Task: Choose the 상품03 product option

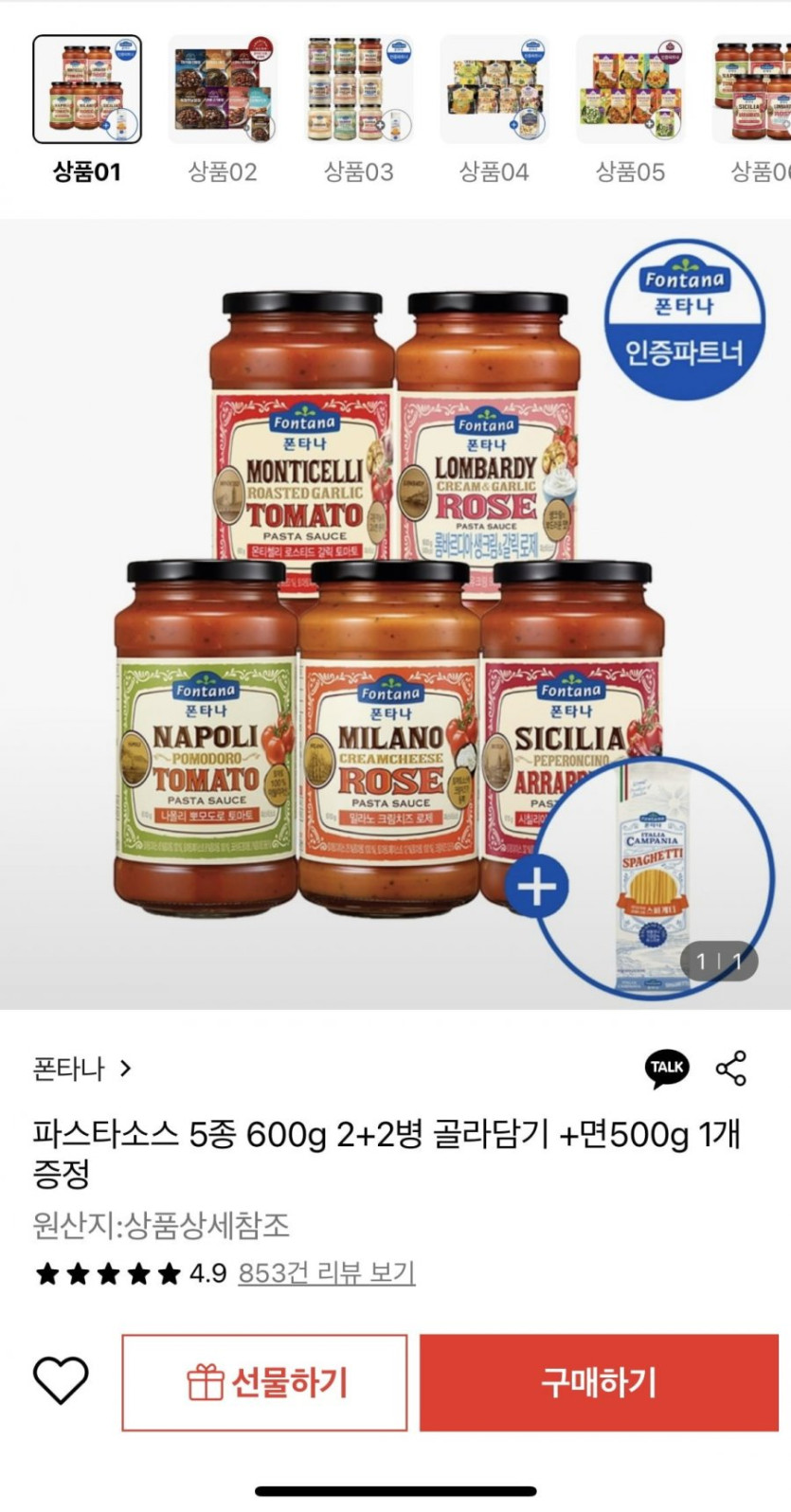Action: [x=358, y=90]
